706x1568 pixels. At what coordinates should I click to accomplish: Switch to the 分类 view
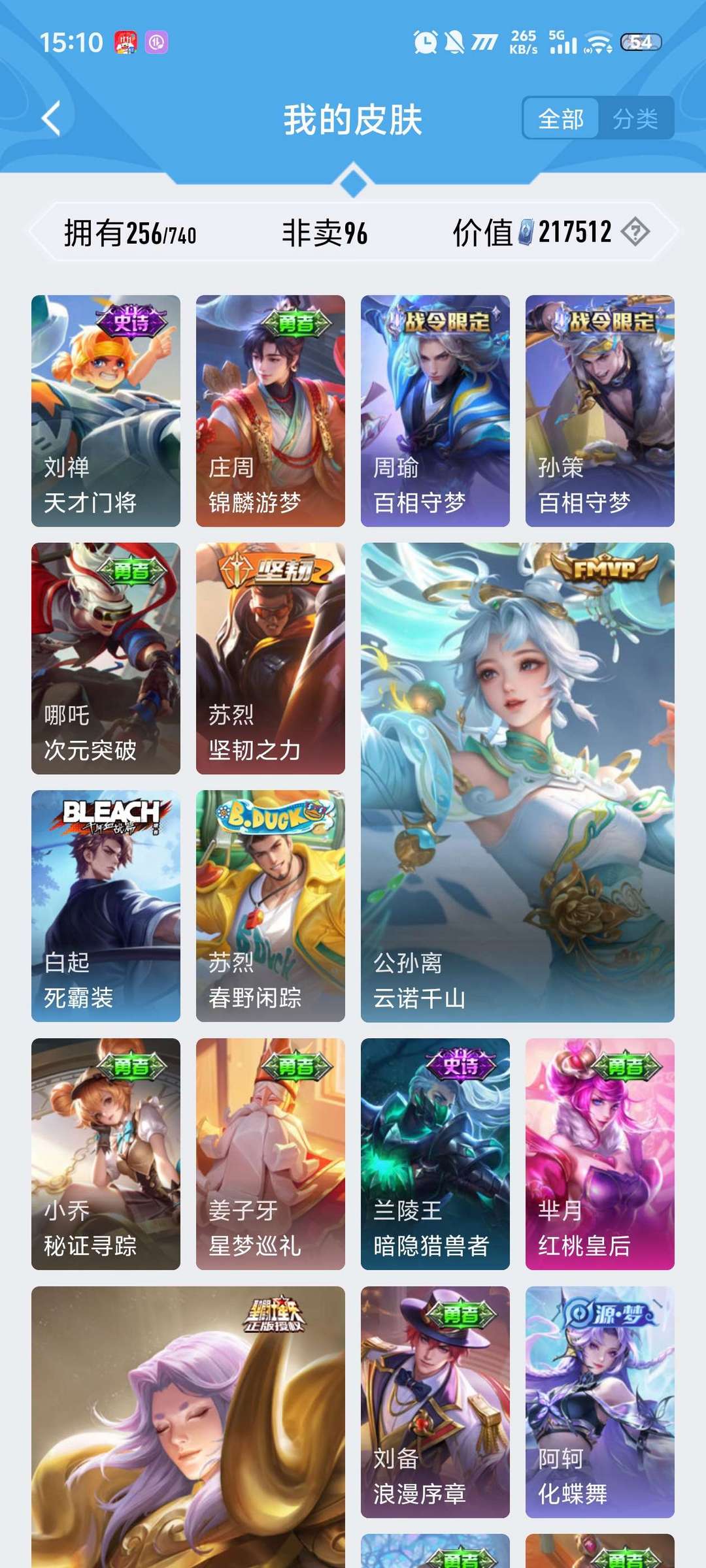pos(635,119)
